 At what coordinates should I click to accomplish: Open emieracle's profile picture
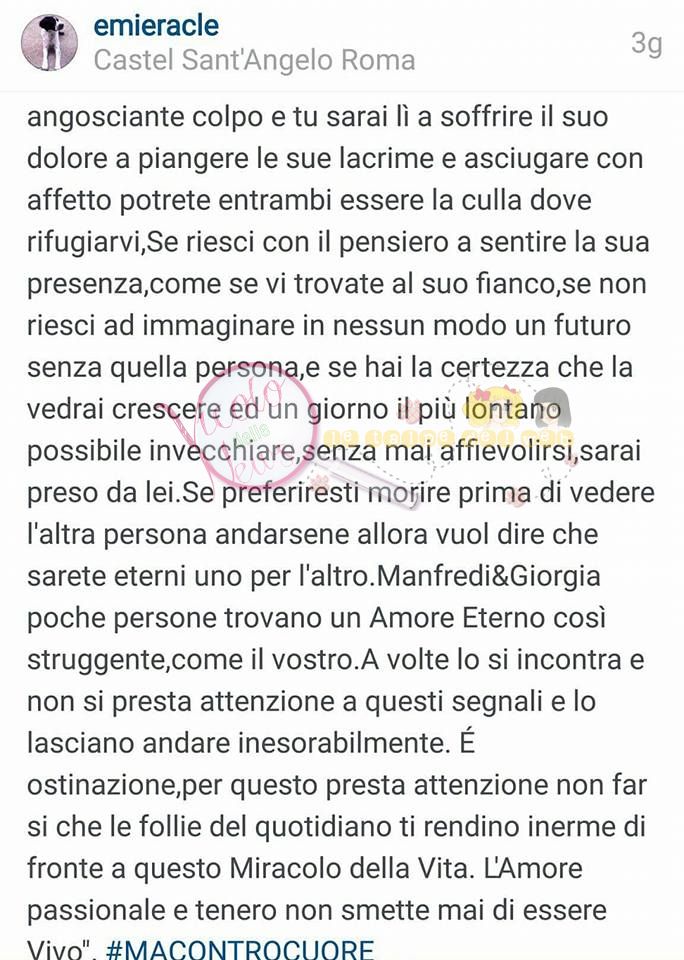(49, 43)
